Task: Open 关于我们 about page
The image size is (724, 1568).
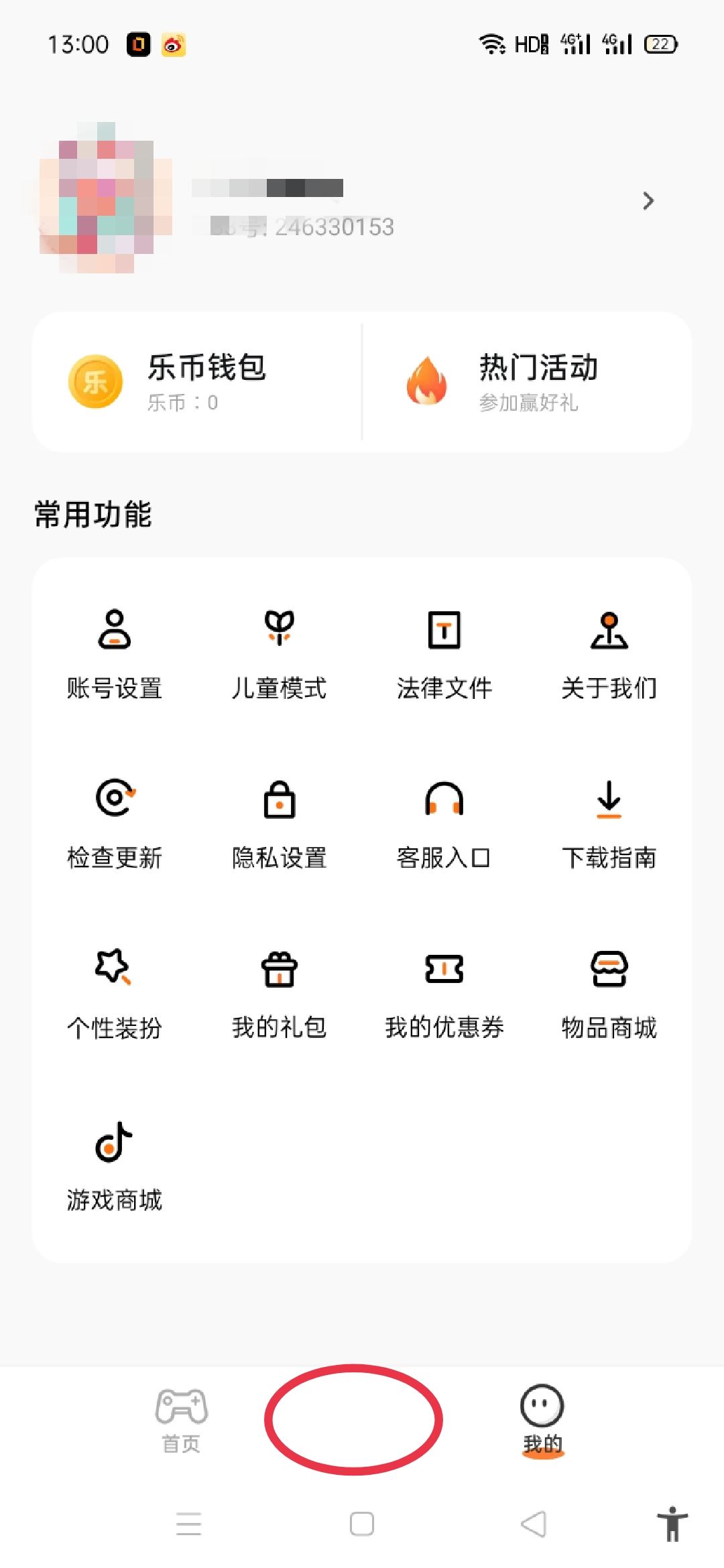Action: (609, 653)
